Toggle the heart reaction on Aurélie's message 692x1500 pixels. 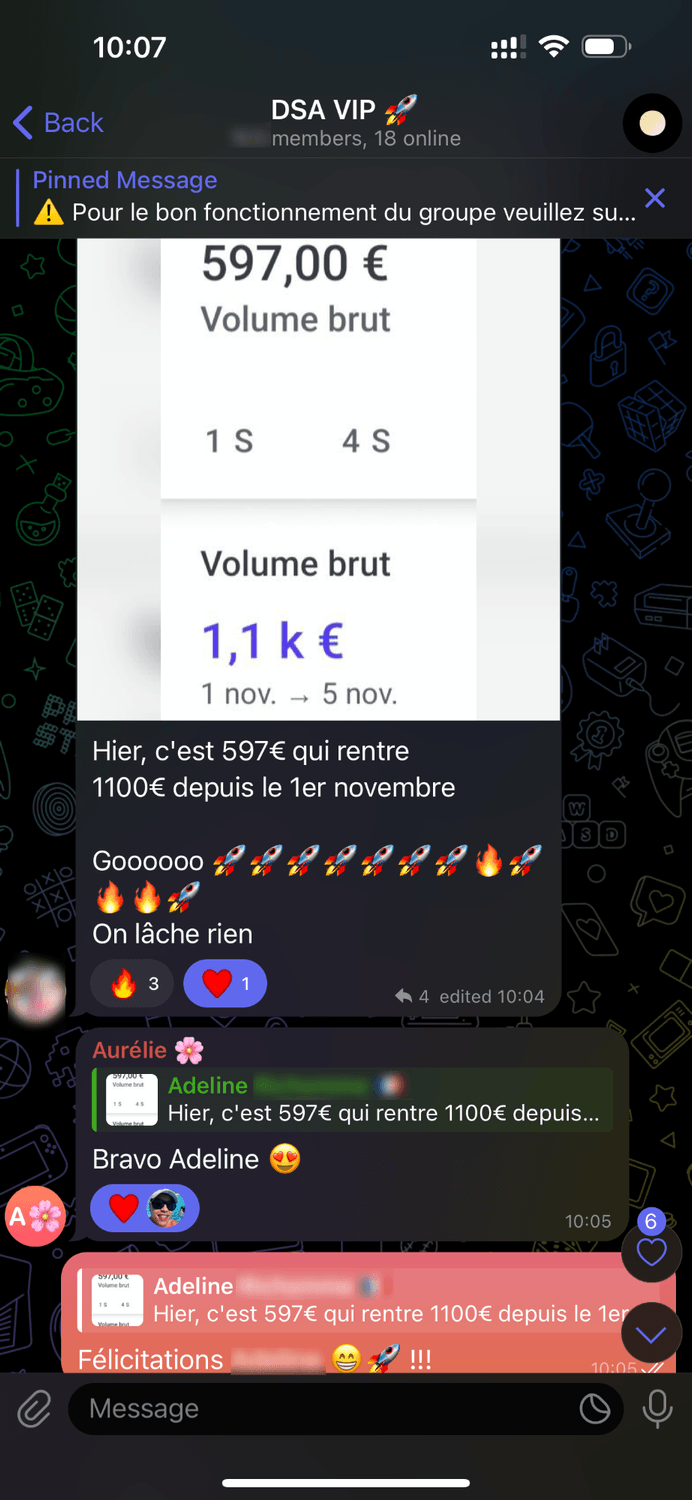pos(144,1208)
